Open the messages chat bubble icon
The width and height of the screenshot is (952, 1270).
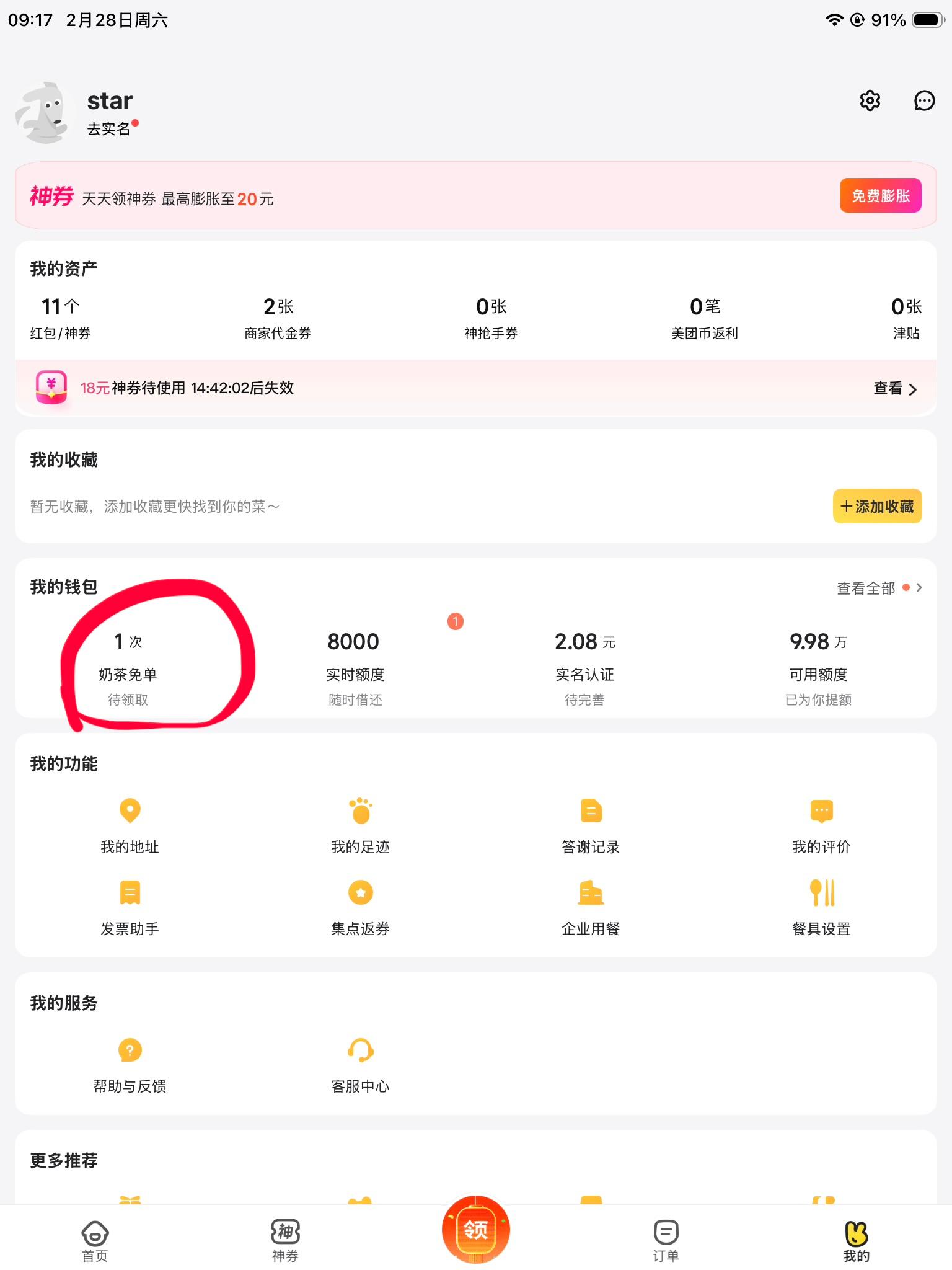tap(924, 100)
